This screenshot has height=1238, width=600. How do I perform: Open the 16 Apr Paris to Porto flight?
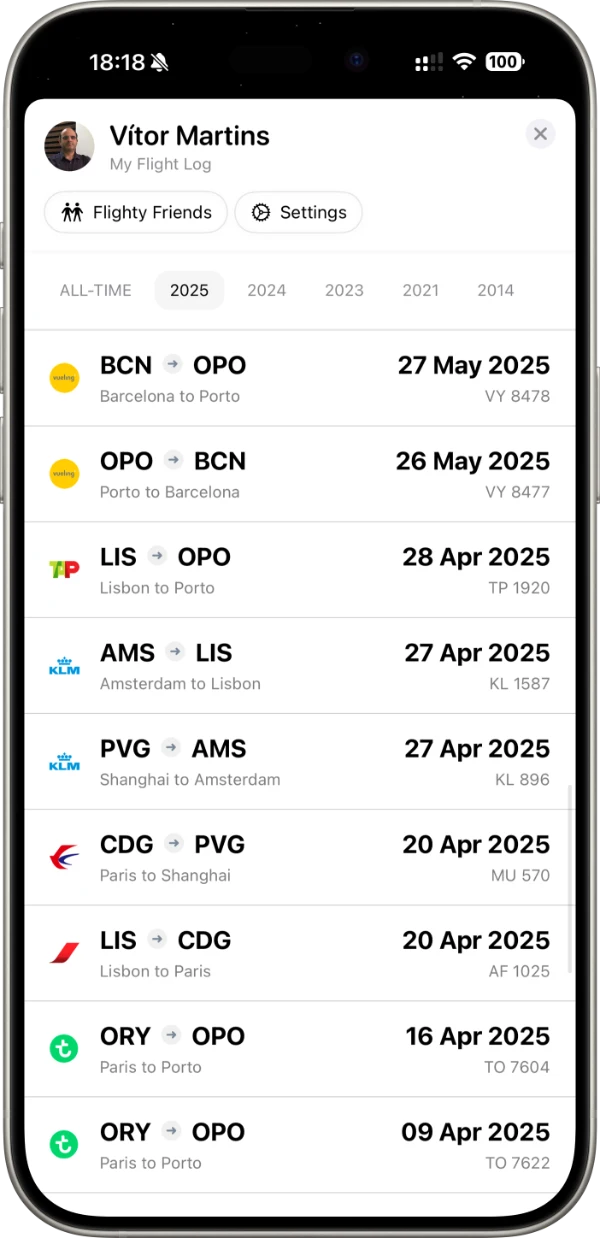tap(300, 1050)
